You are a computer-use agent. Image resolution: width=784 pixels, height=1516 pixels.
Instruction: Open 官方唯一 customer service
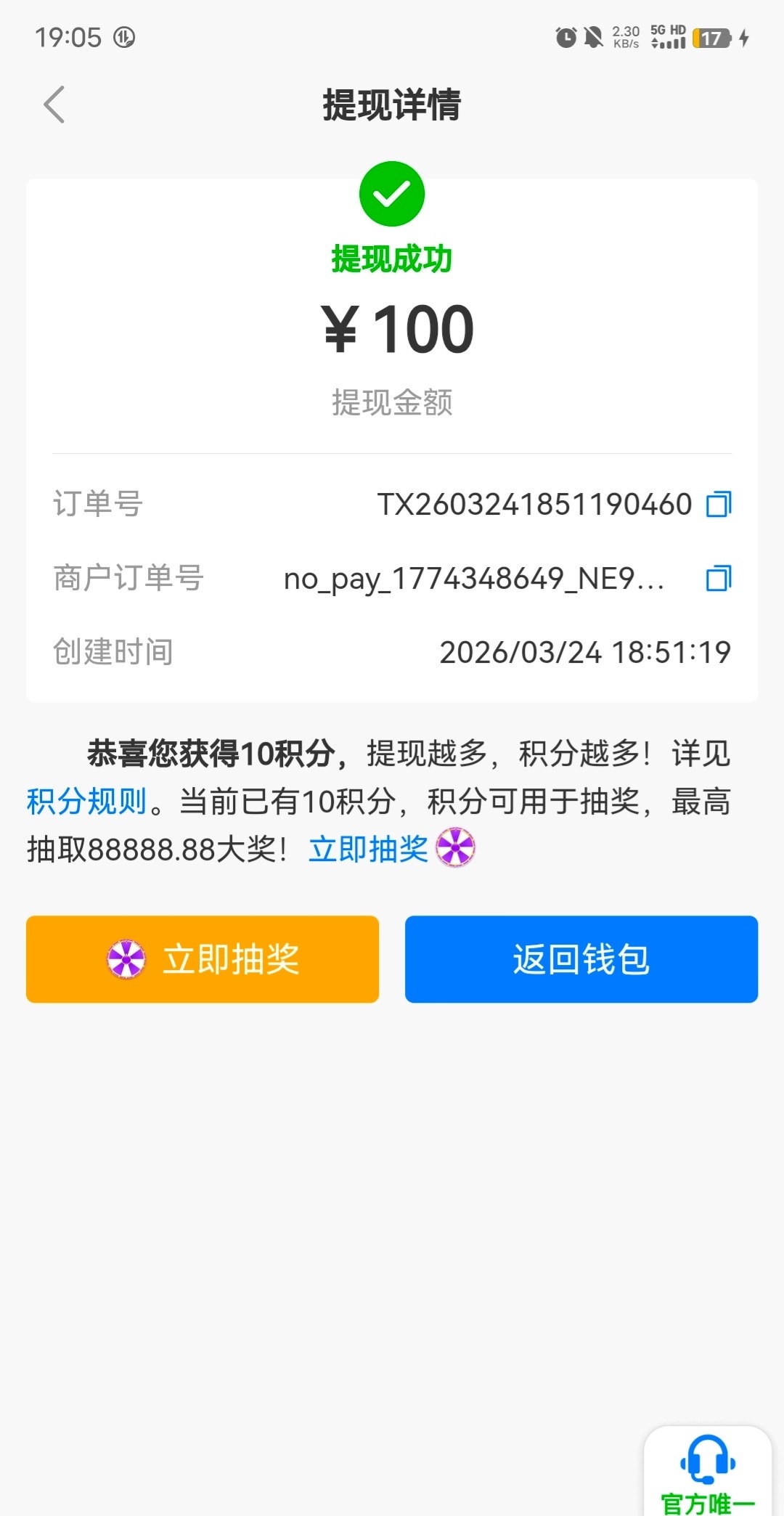tap(707, 1472)
